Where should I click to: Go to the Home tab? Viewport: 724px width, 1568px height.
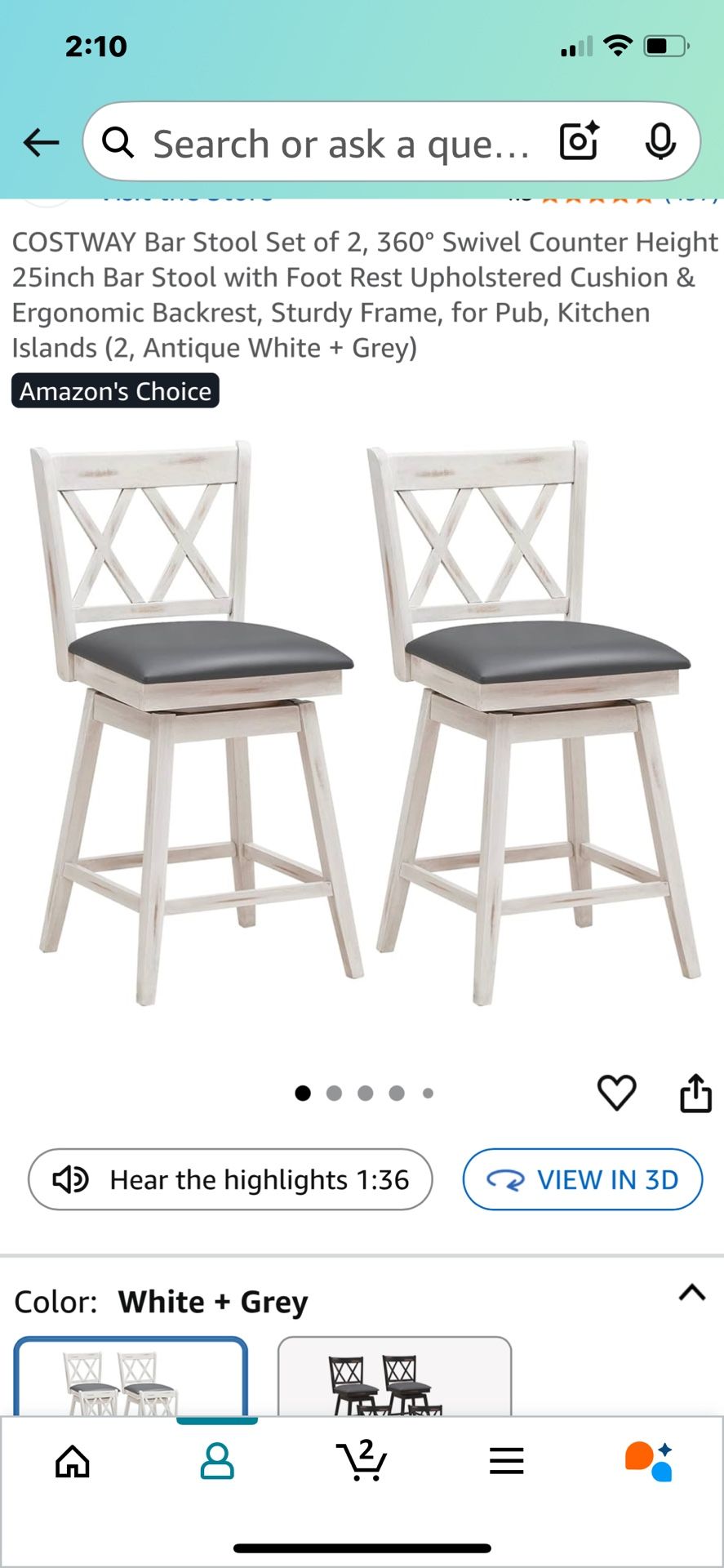tap(73, 1461)
